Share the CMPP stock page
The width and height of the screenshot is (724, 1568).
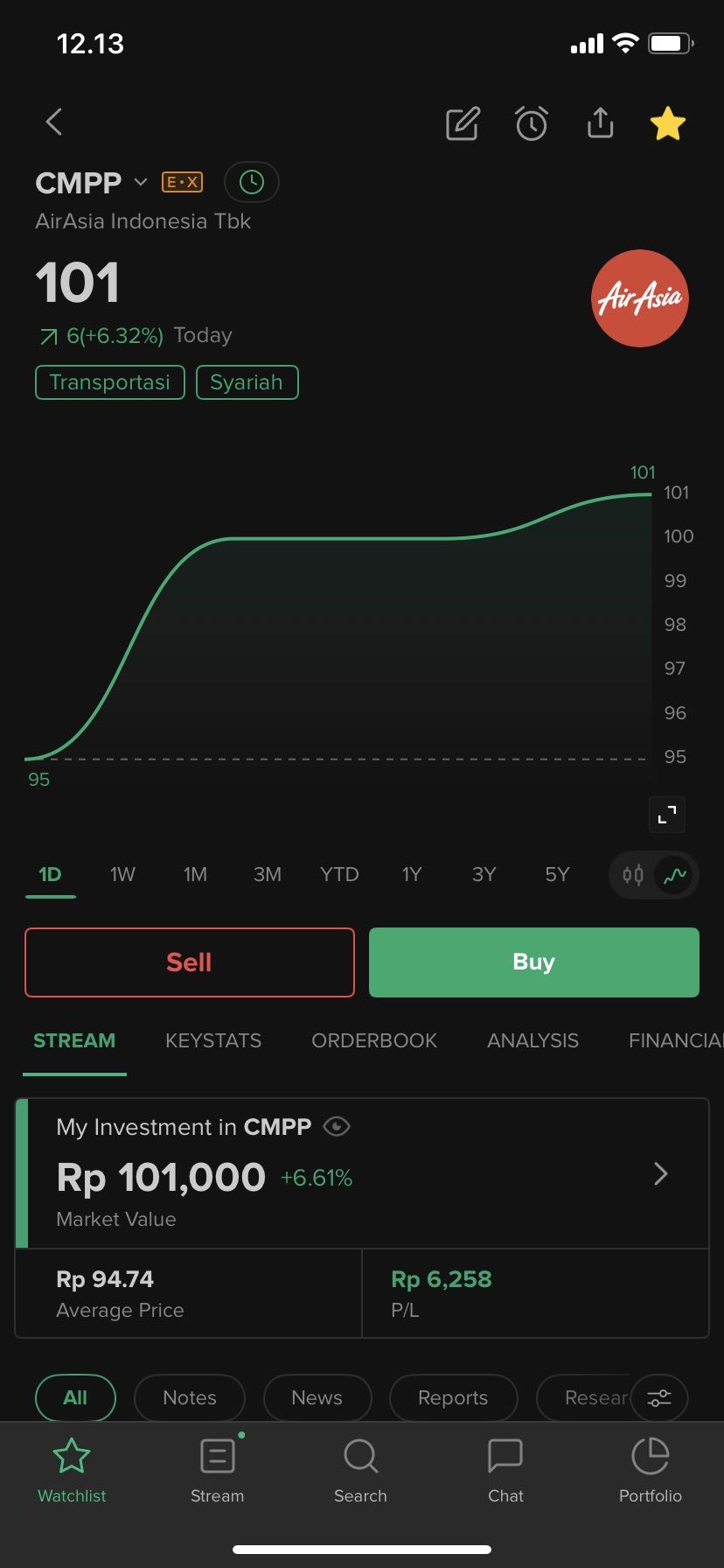pos(600,123)
